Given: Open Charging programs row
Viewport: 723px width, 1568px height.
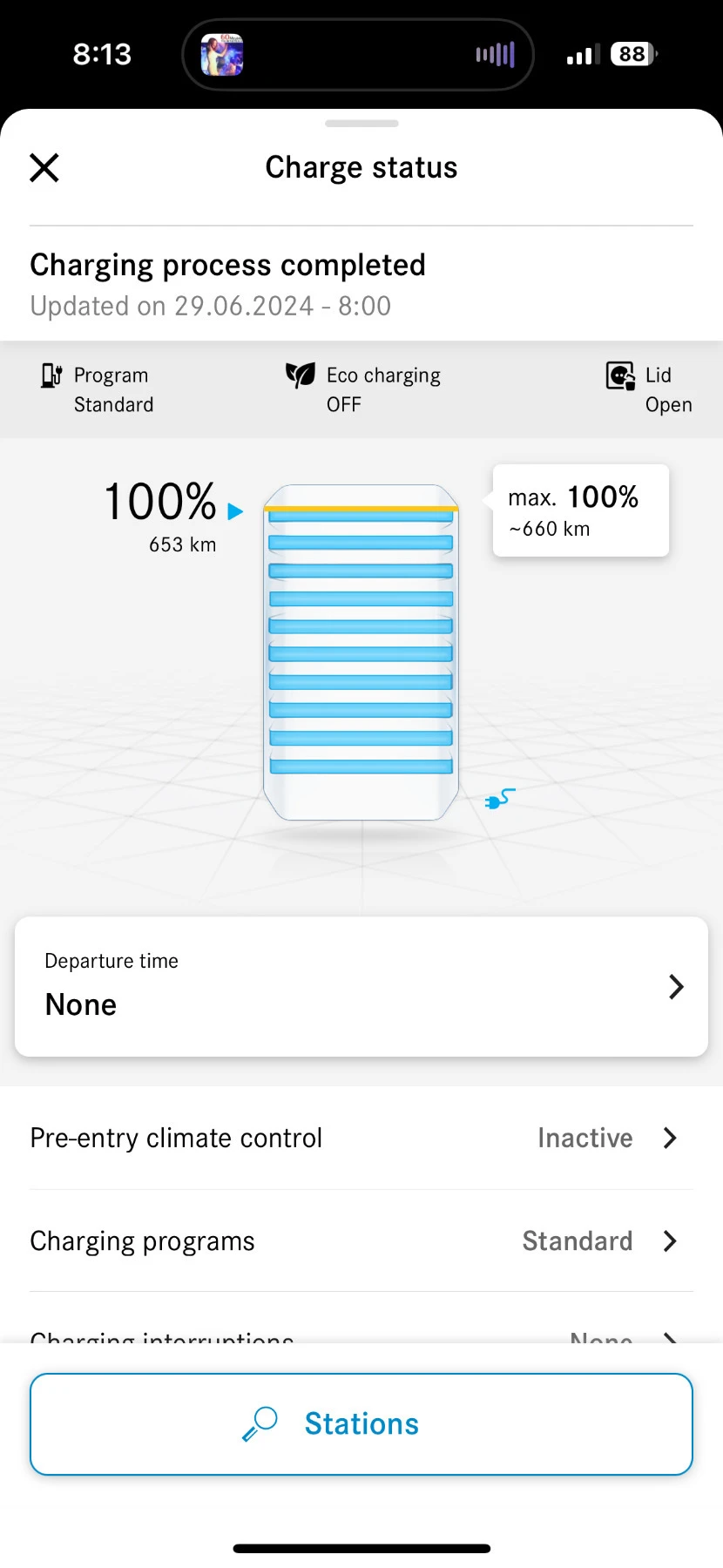Looking at the screenshot, I should (361, 1240).
